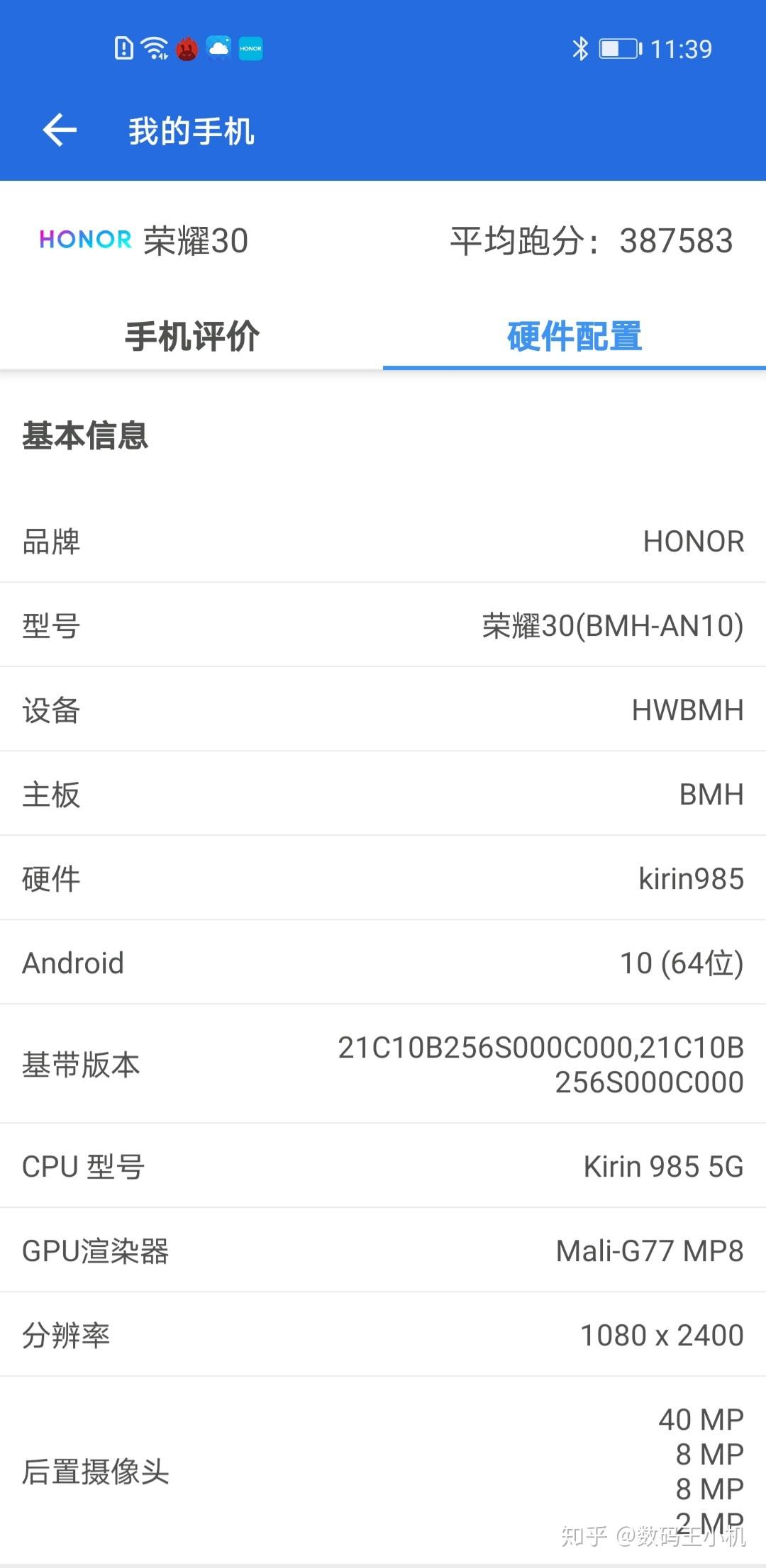Tap the Android 10 (64位) row
Viewport: 766px width, 1568px height.
pyautogui.click(x=383, y=963)
